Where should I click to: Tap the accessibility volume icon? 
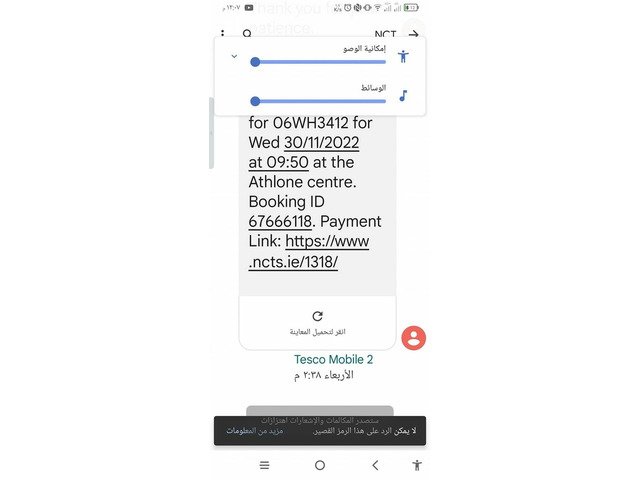[x=403, y=57]
